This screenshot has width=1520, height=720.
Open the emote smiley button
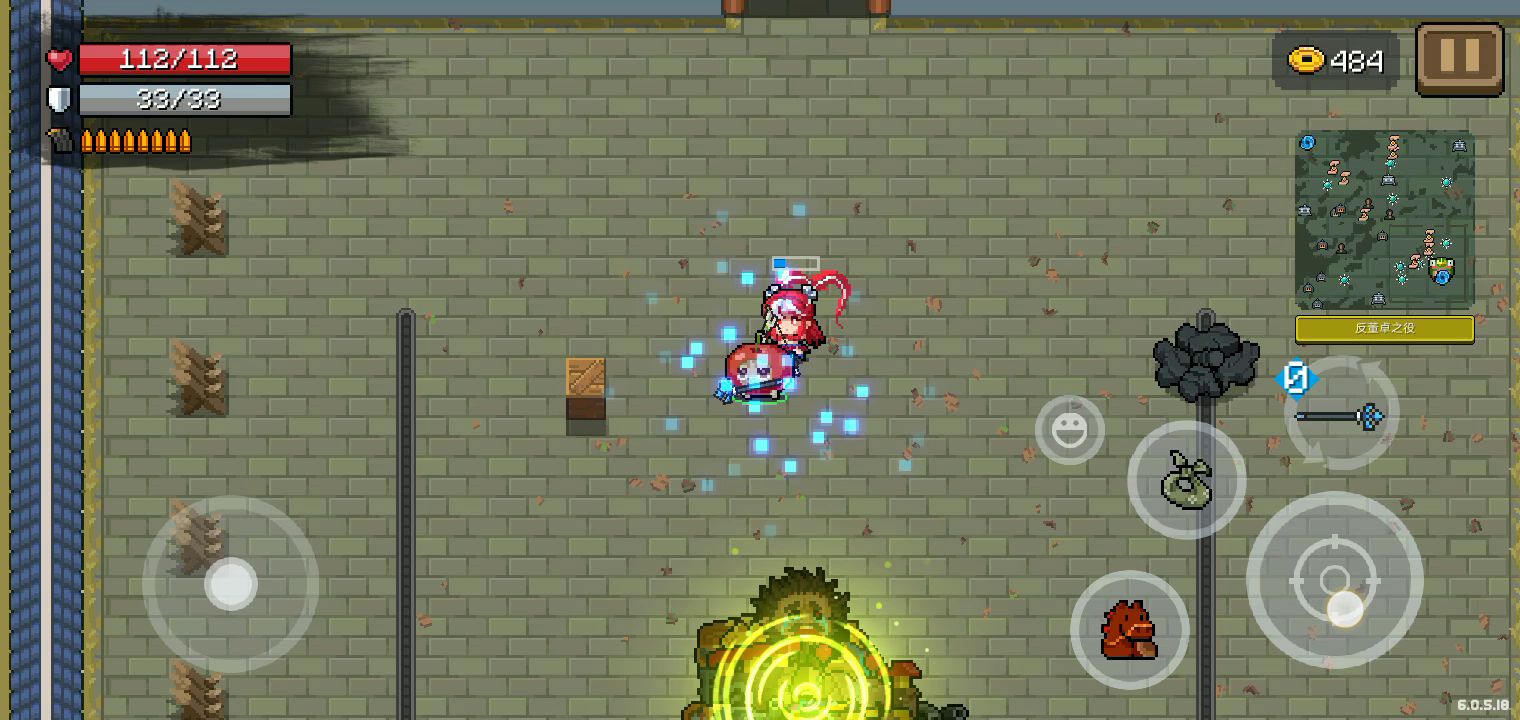(1069, 430)
